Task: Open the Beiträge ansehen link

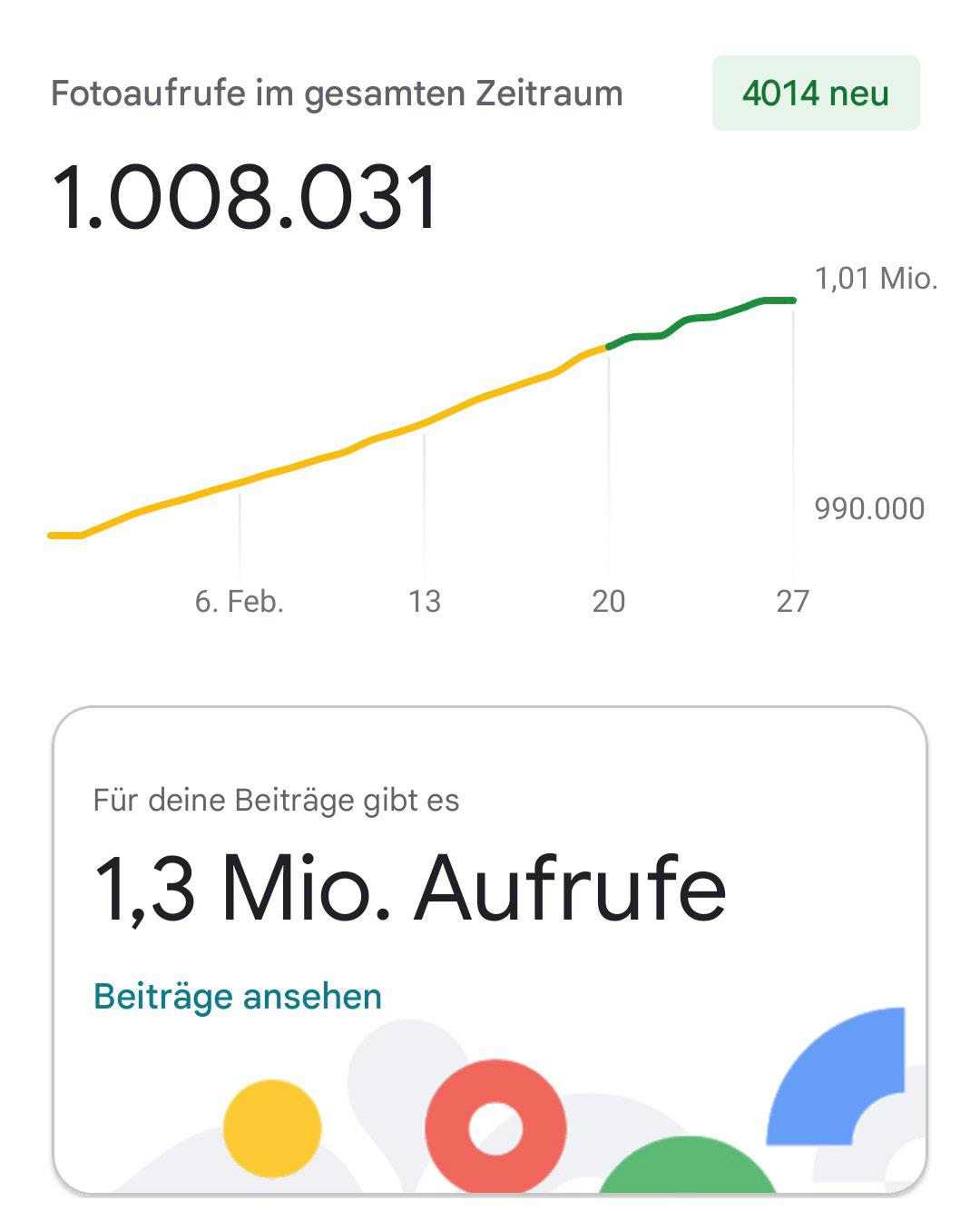Action: 238,996
